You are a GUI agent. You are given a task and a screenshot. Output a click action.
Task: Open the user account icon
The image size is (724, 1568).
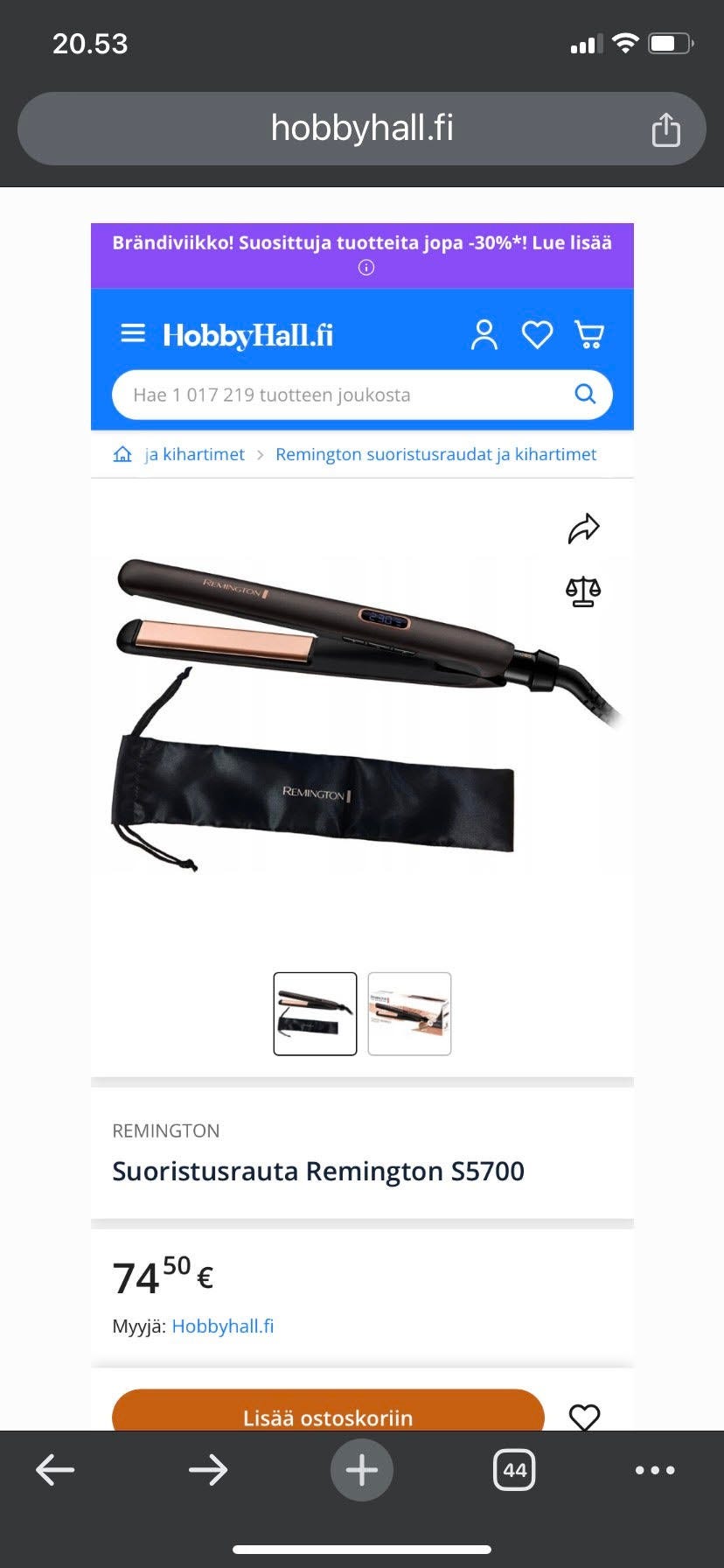point(484,334)
